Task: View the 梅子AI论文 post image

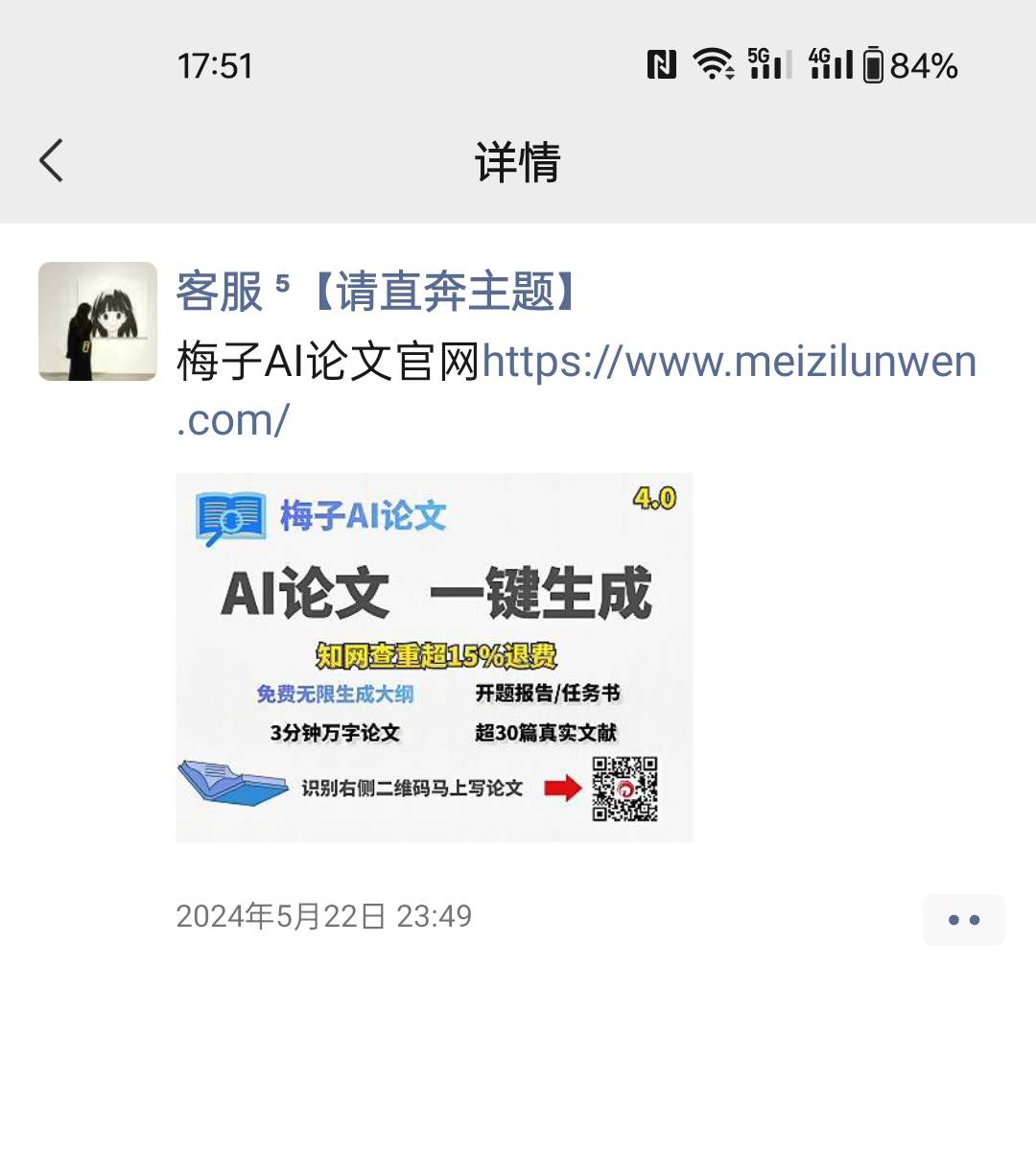Action: [x=434, y=657]
